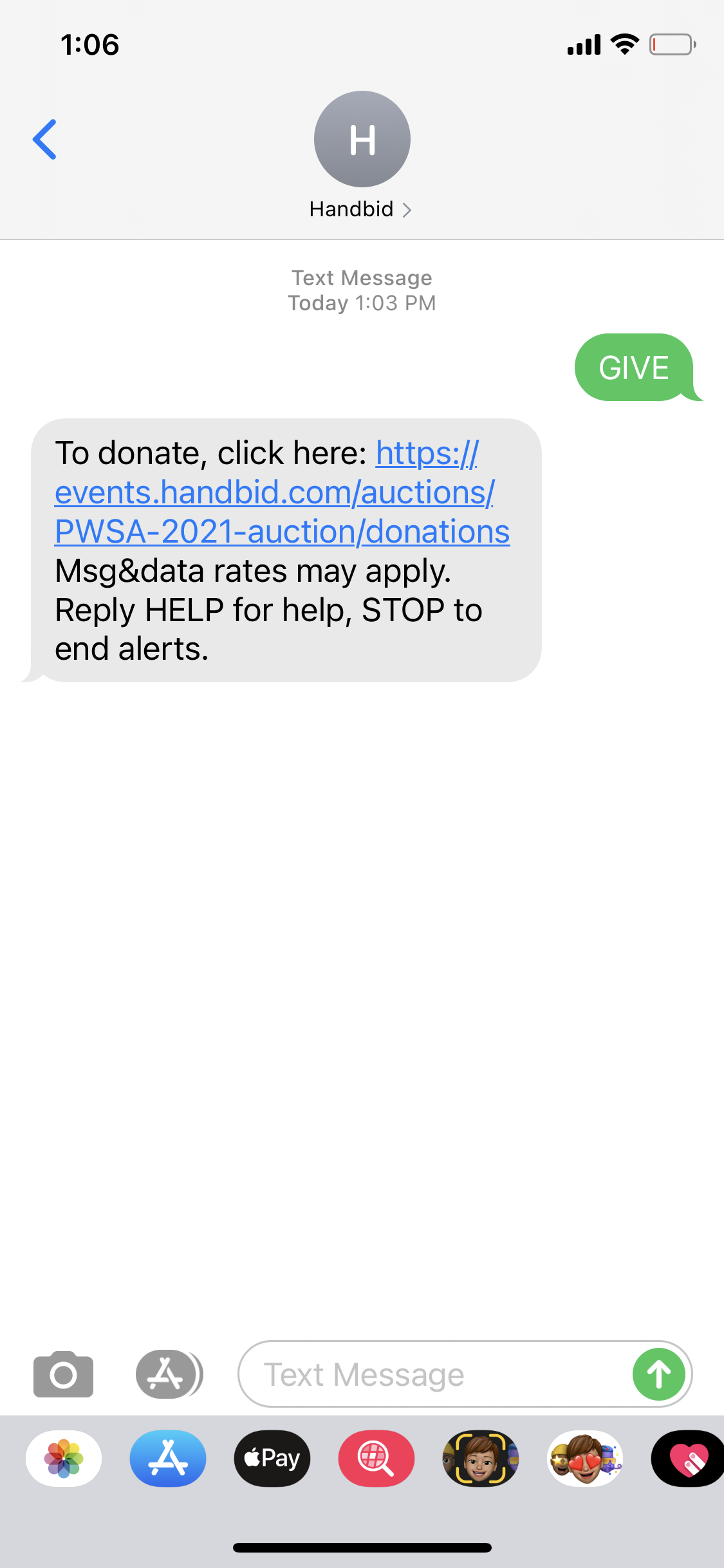This screenshot has height=1568, width=724.
Task: Open the image search app
Action: click(376, 1459)
